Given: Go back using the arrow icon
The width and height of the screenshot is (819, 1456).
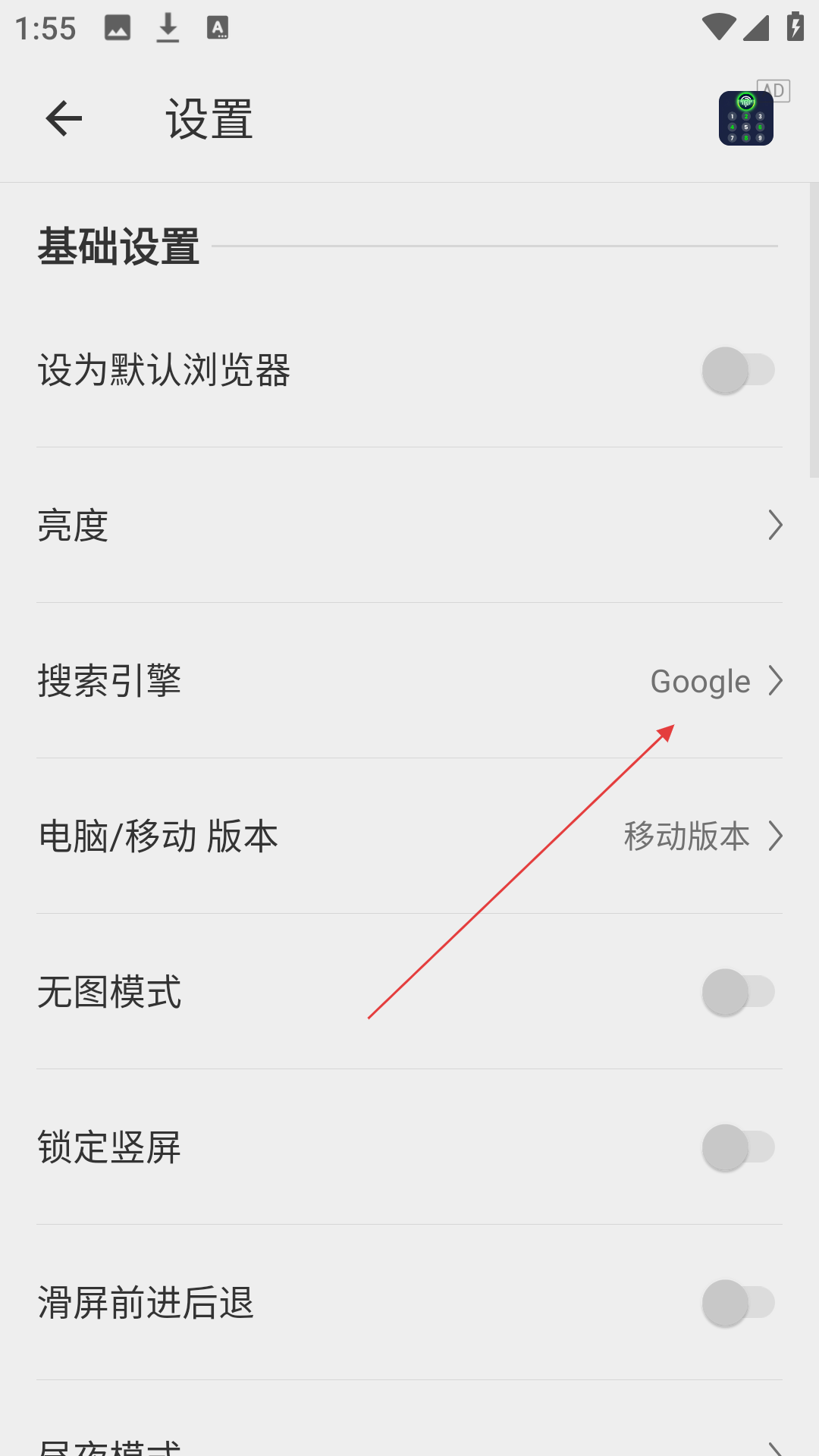Looking at the screenshot, I should click(64, 119).
